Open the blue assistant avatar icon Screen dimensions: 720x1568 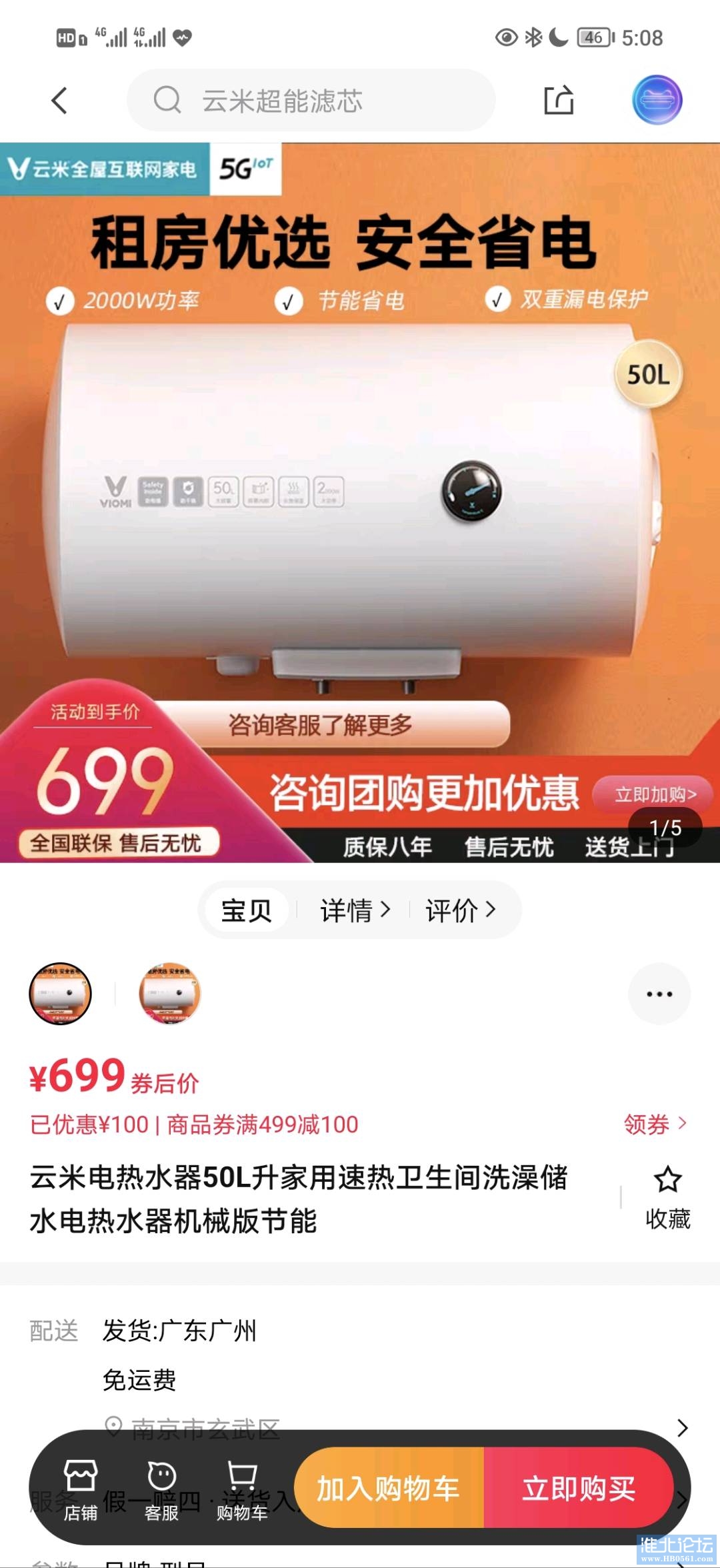pos(657,100)
